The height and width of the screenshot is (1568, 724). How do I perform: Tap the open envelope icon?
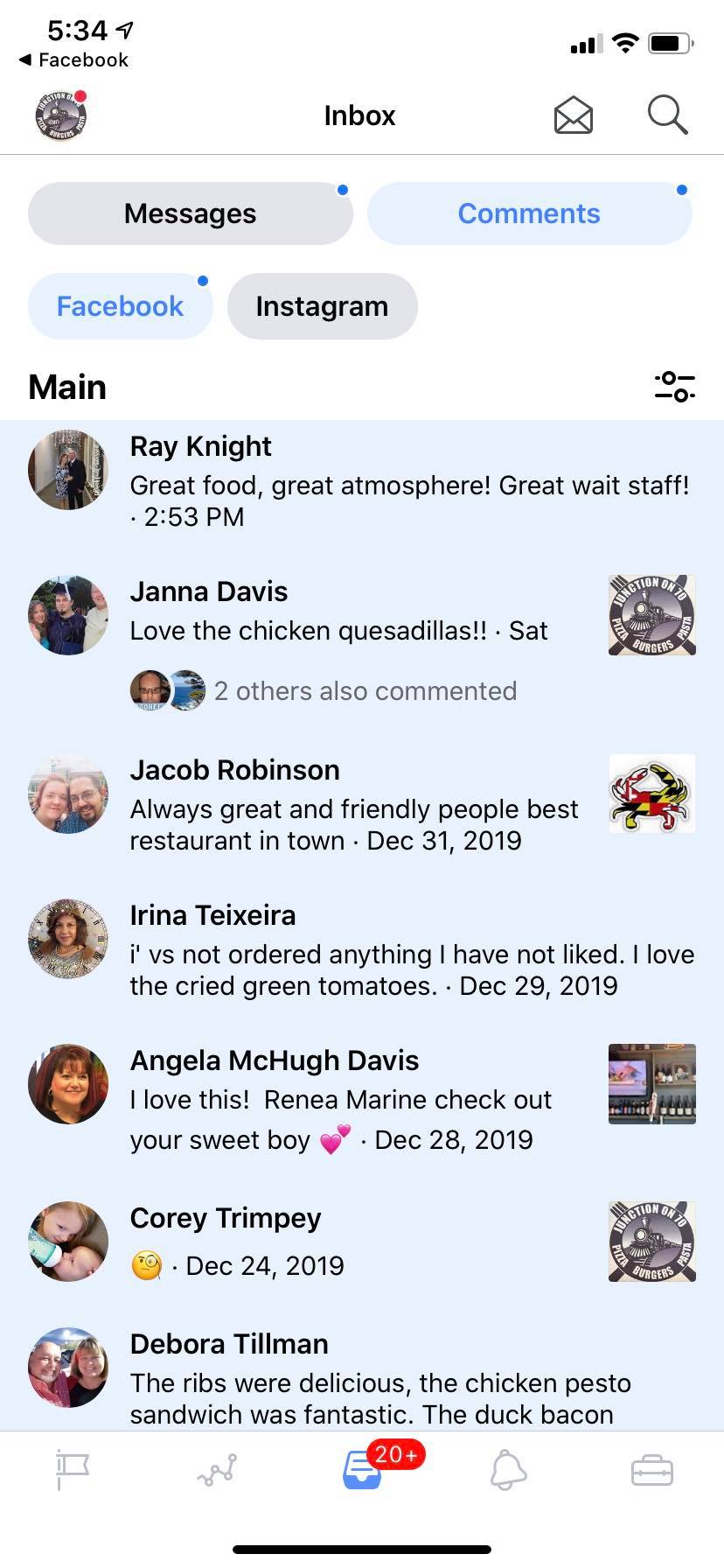[574, 115]
